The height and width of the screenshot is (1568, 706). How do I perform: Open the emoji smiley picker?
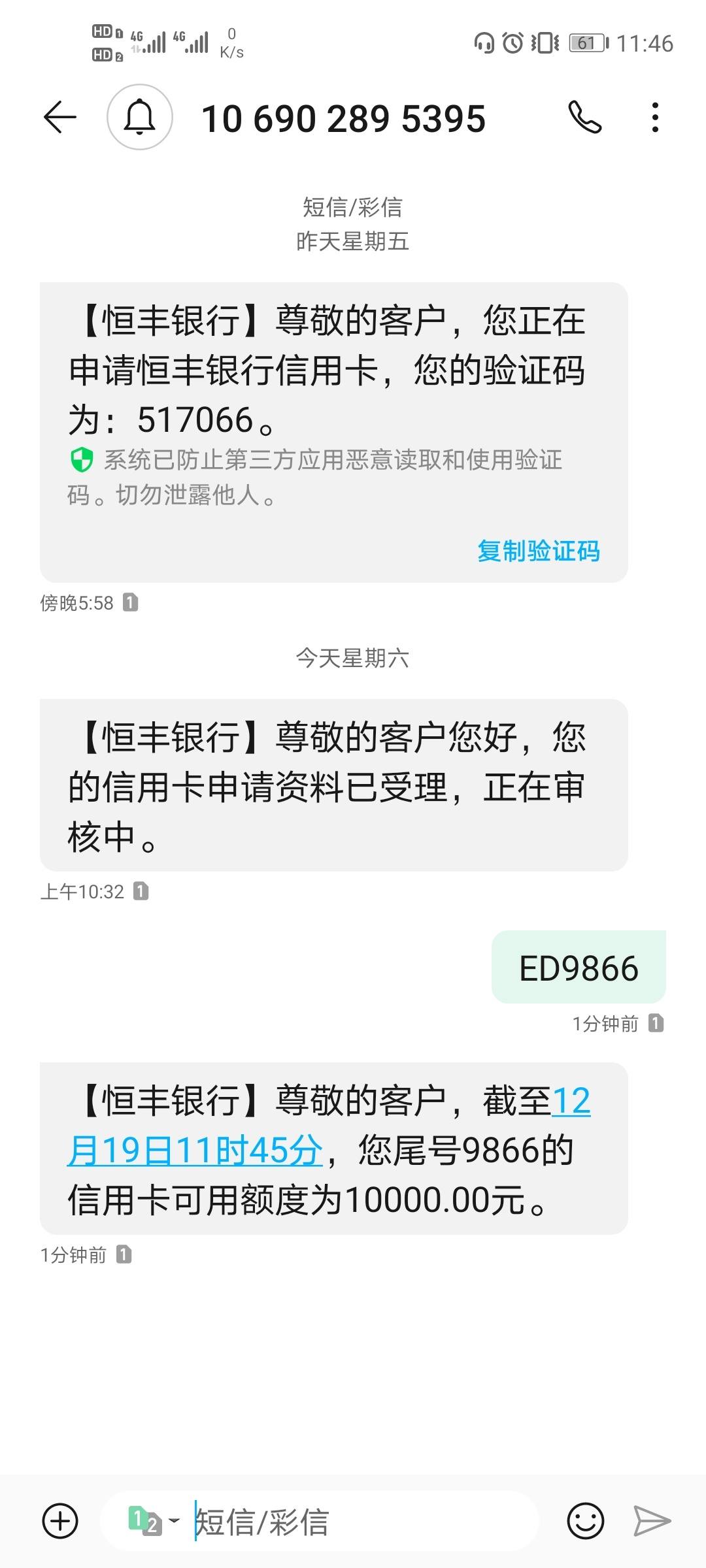pyautogui.click(x=585, y=1521)
